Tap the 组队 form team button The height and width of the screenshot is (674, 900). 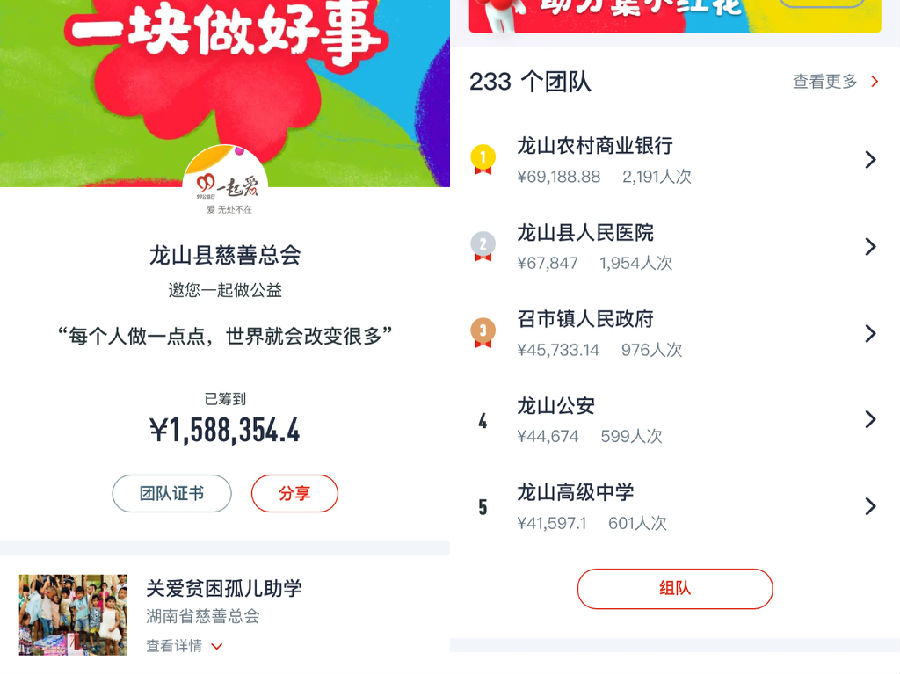[675, 588]
